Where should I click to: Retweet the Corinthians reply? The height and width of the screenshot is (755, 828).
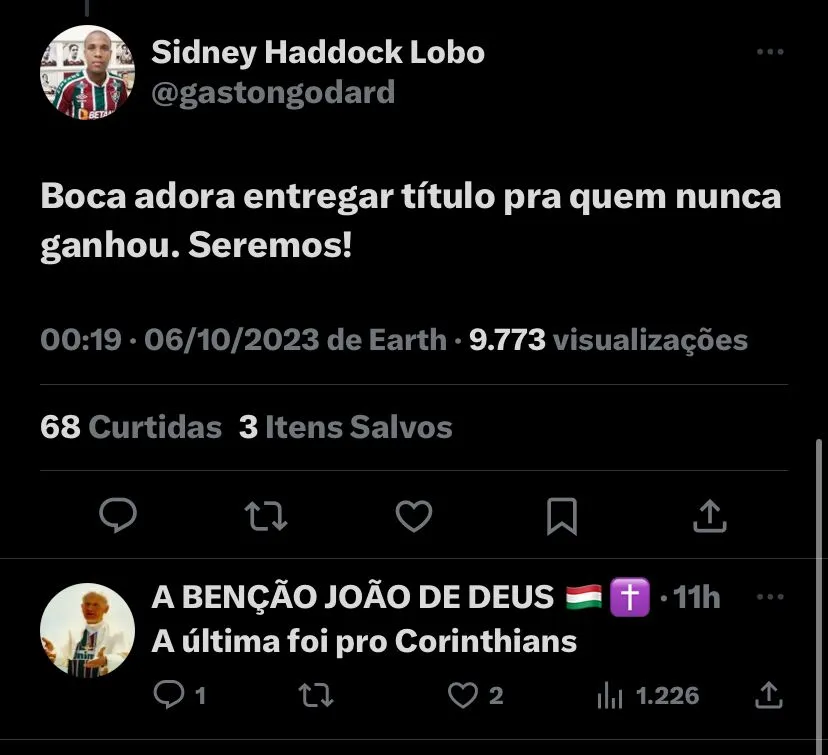coord(316,695)
